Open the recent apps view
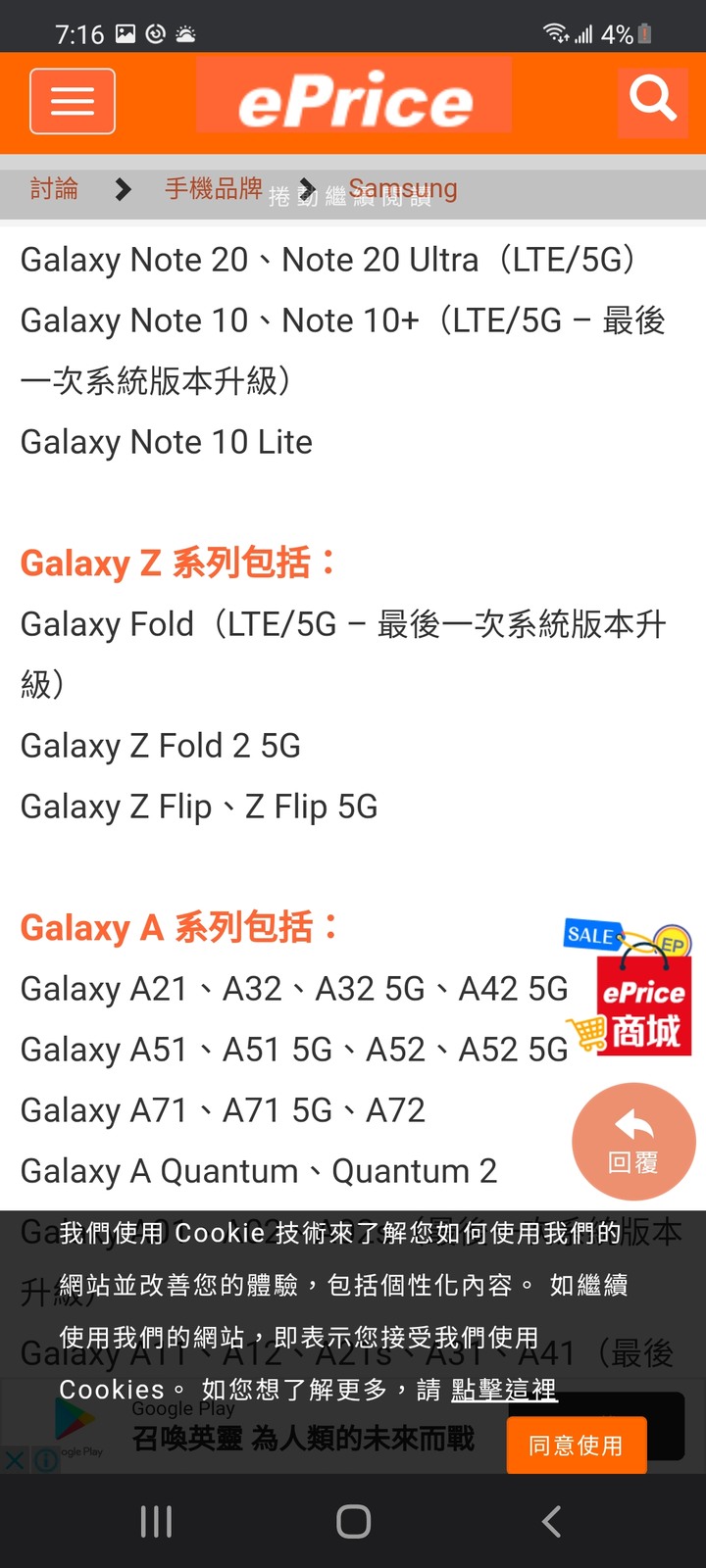 (156, 1522)
